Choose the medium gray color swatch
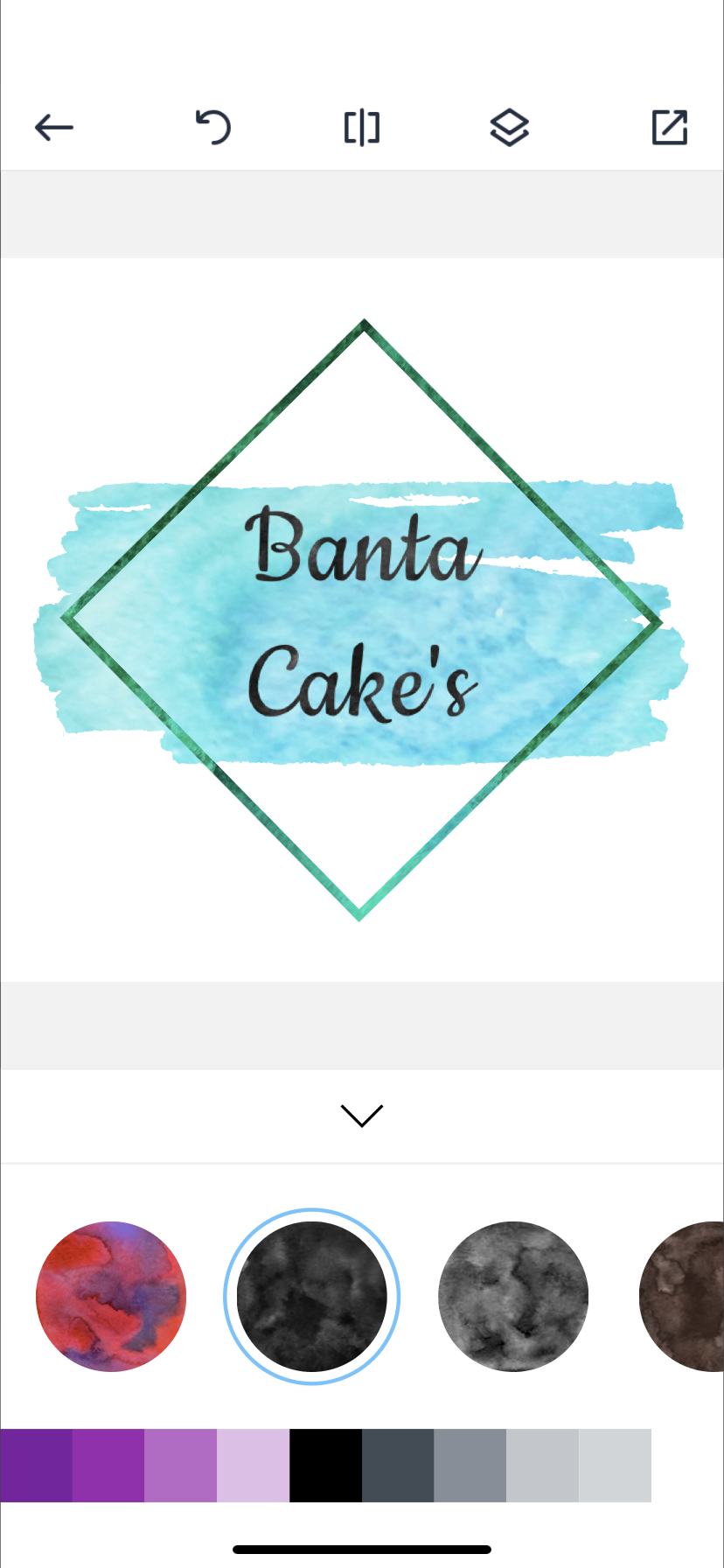The height and width of the screenshot is (1568, 724). click(x=470, y=1465)
